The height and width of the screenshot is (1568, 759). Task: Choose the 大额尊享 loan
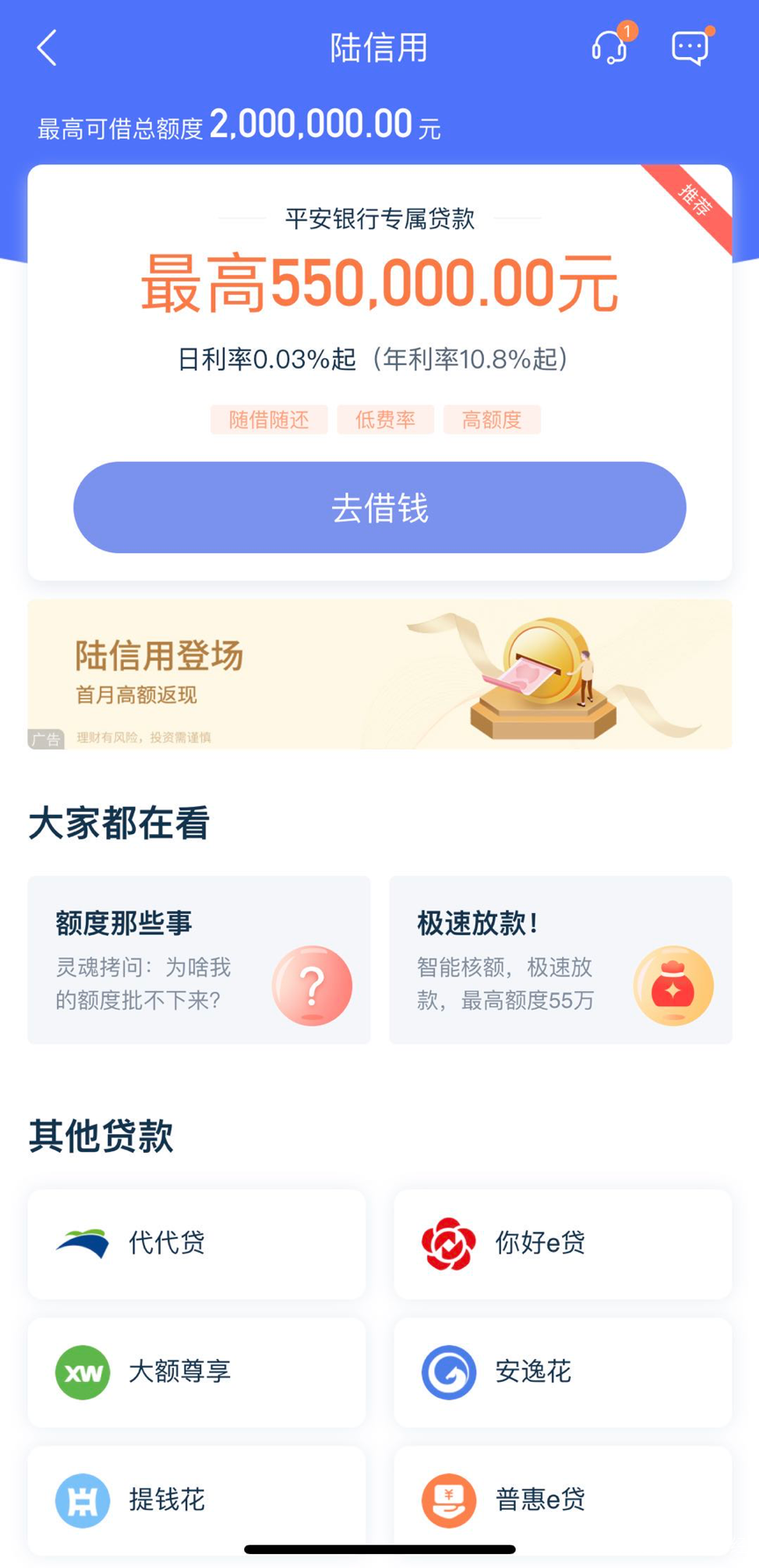pos(197,1371)
